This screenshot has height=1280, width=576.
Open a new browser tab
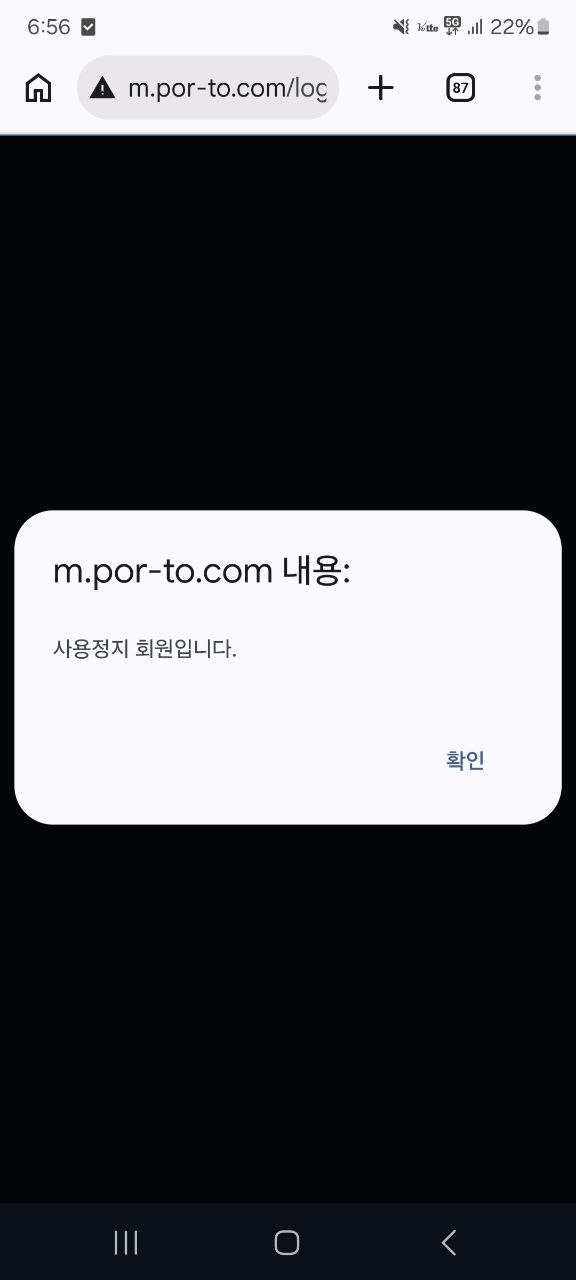pos(381,88)
